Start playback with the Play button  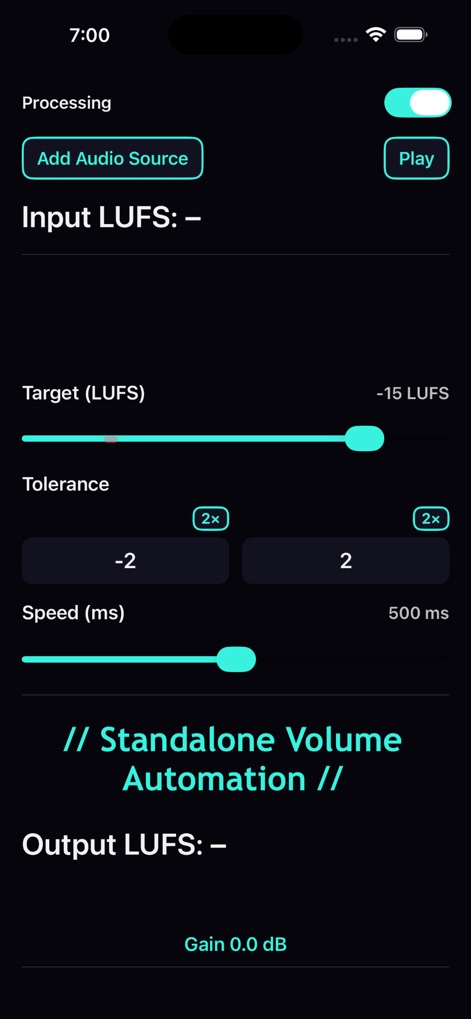(x=416, y=159)
